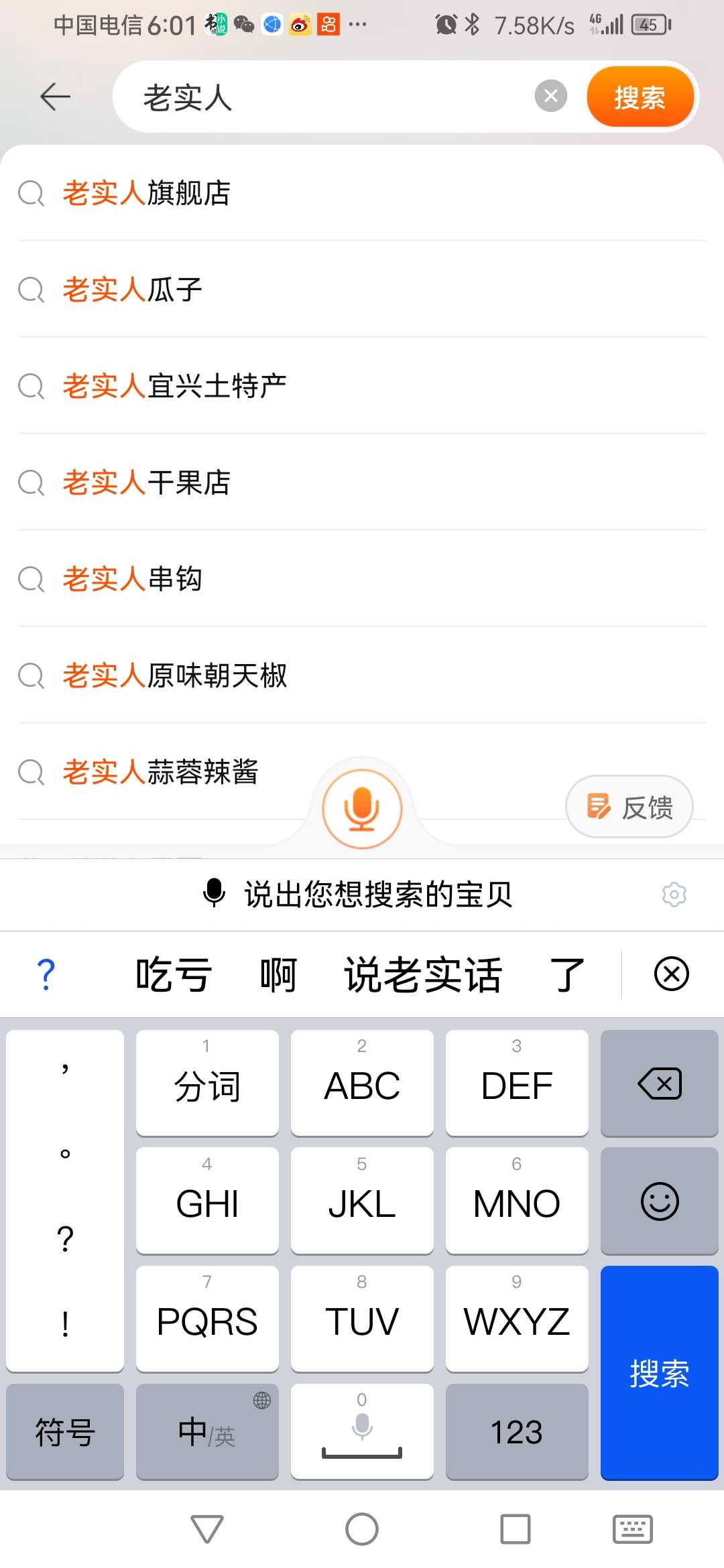Open voice input settings gear

point(674,894)
